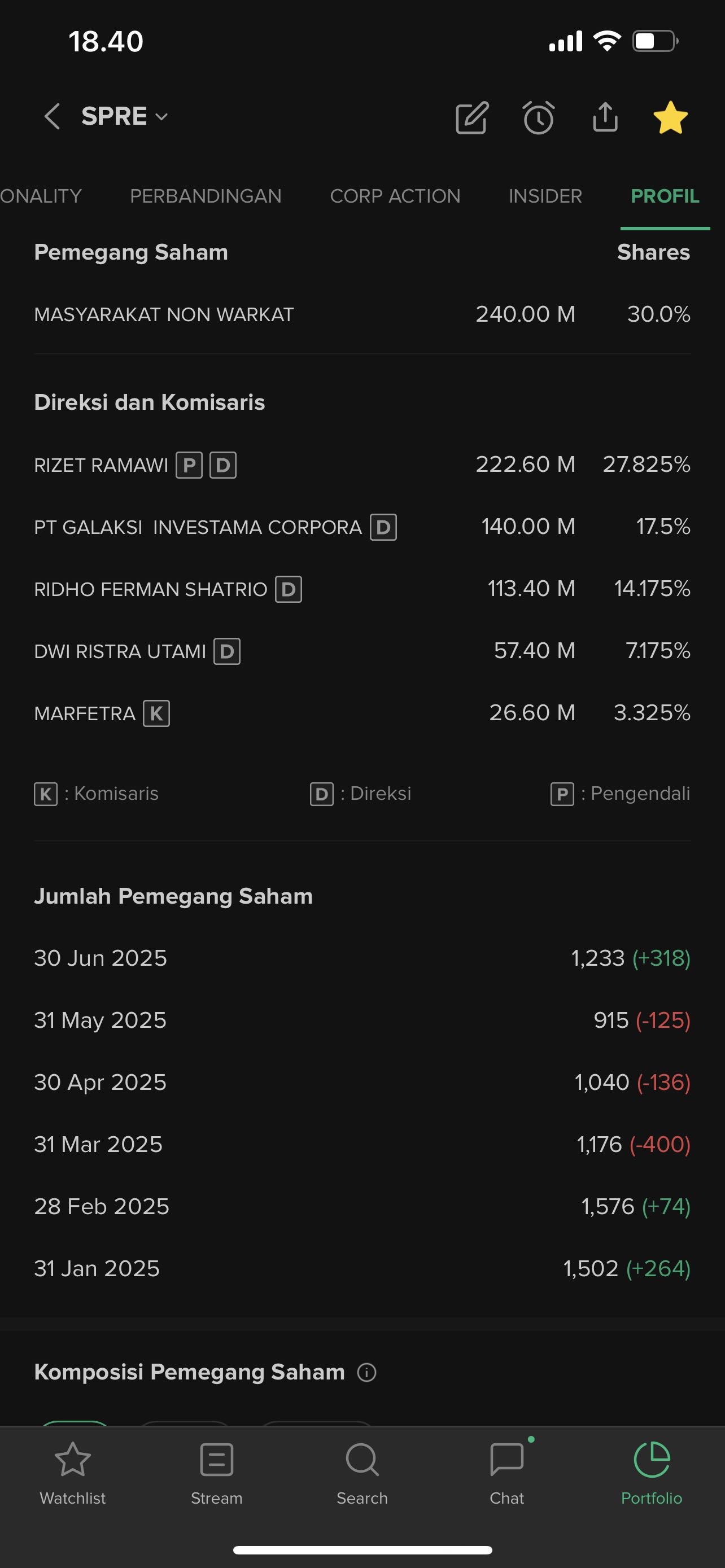
Task: Open the Search tab
Action: click(x=362, y=1474)
